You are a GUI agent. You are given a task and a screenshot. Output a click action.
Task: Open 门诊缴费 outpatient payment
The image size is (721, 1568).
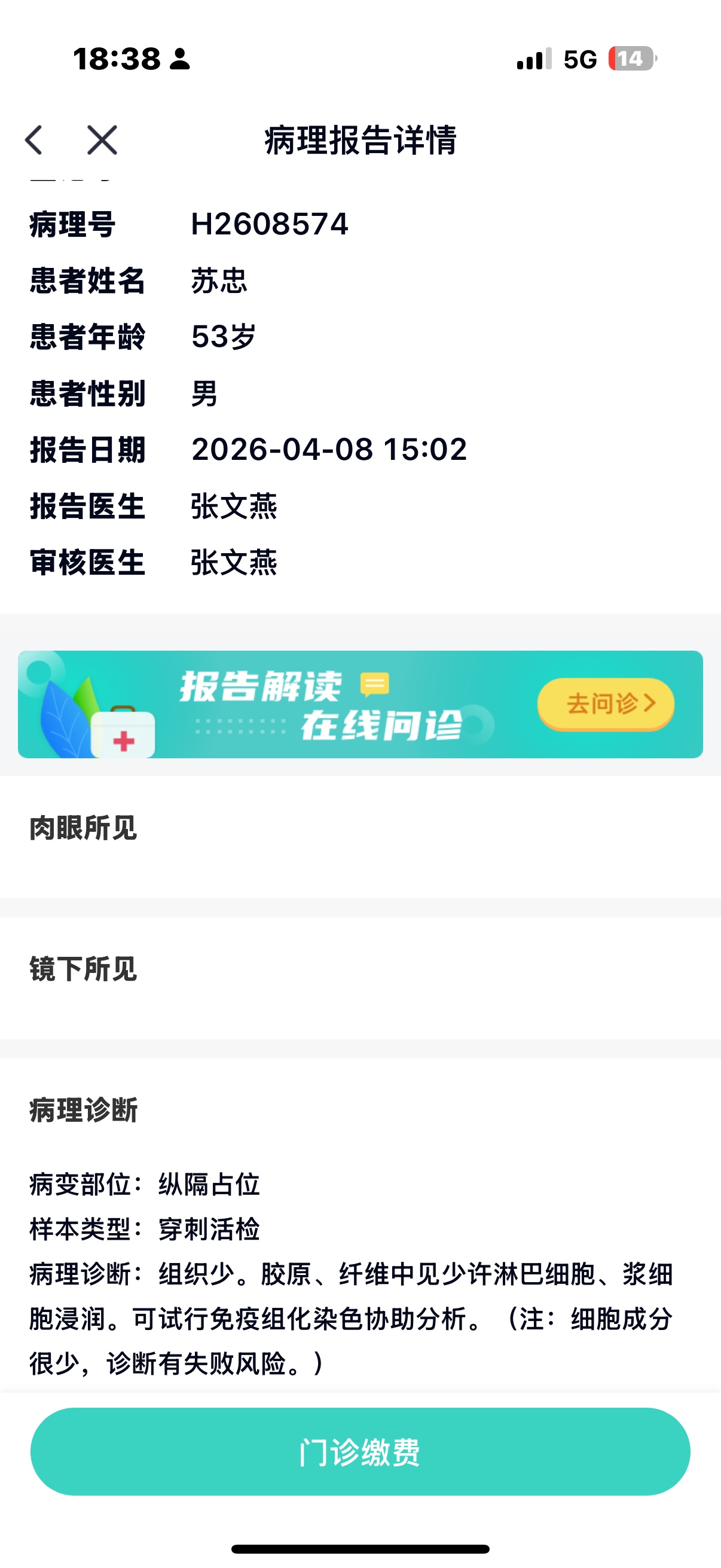coord(360,1452)
